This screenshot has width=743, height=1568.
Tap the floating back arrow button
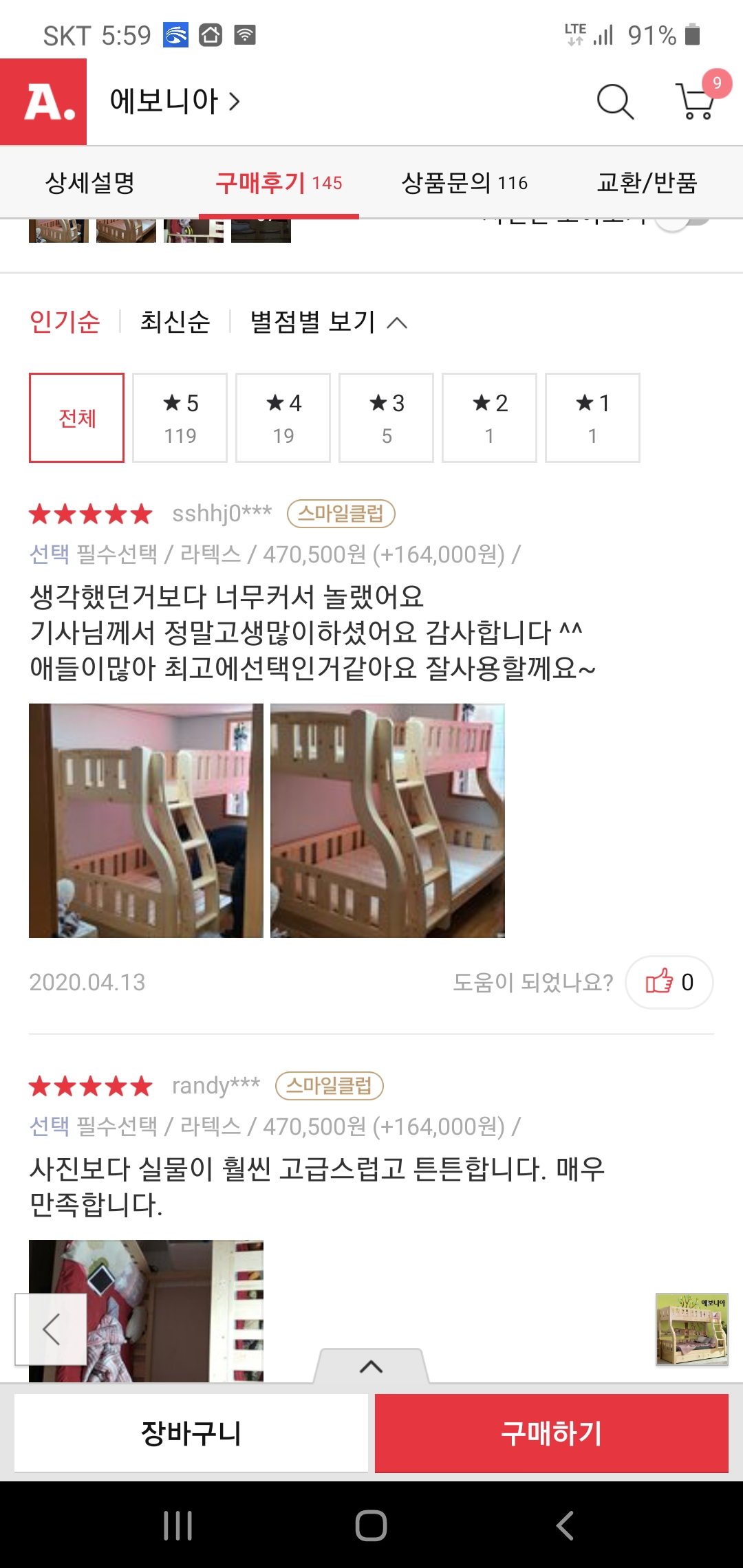coord(51,1329)
